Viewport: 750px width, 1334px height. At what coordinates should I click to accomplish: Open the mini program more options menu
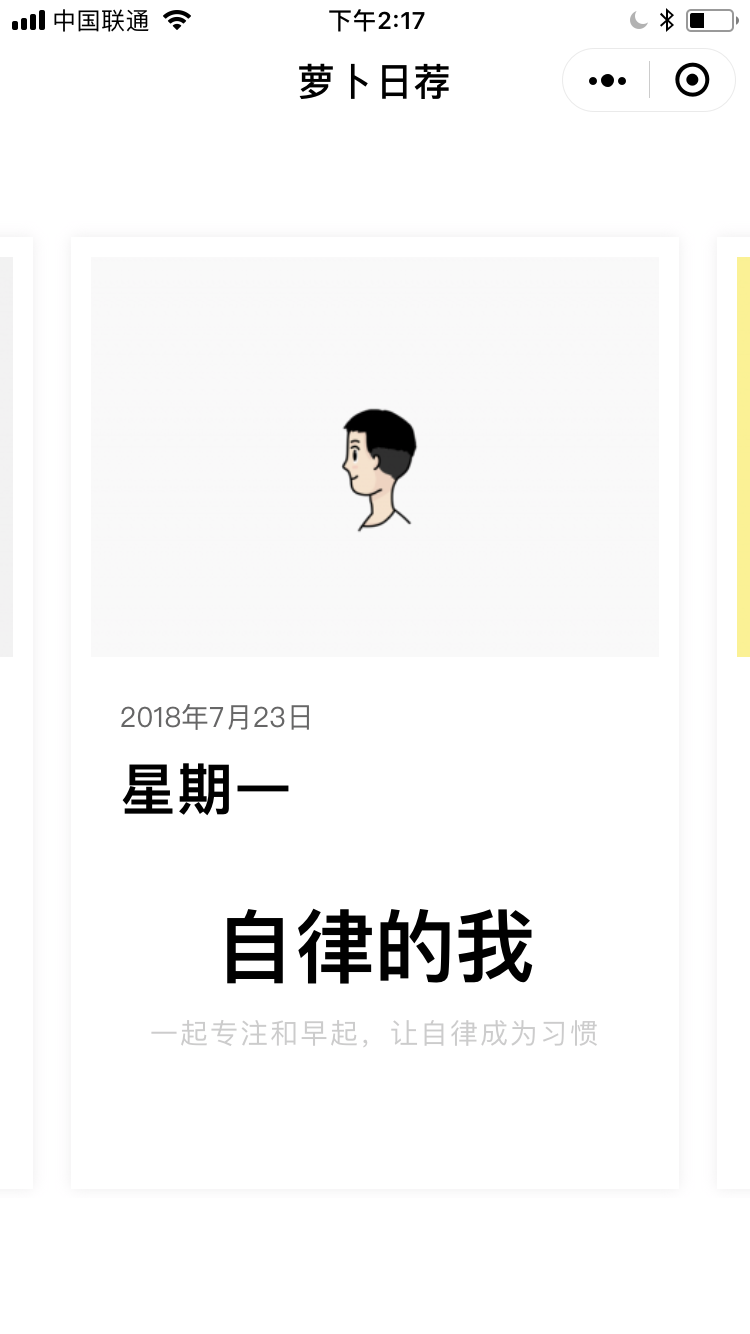(x=607, y=80)
